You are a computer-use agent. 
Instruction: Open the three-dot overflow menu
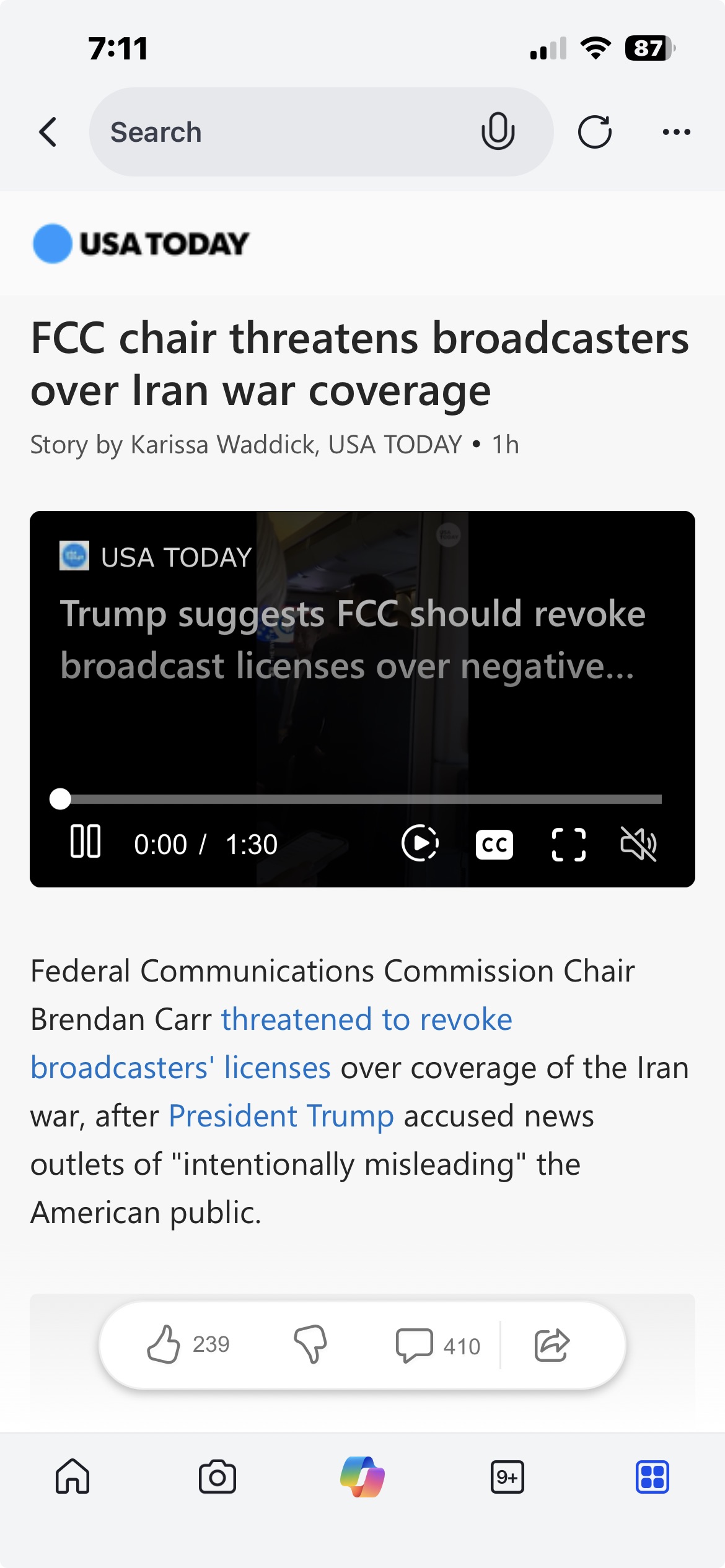tap(676, 132)
